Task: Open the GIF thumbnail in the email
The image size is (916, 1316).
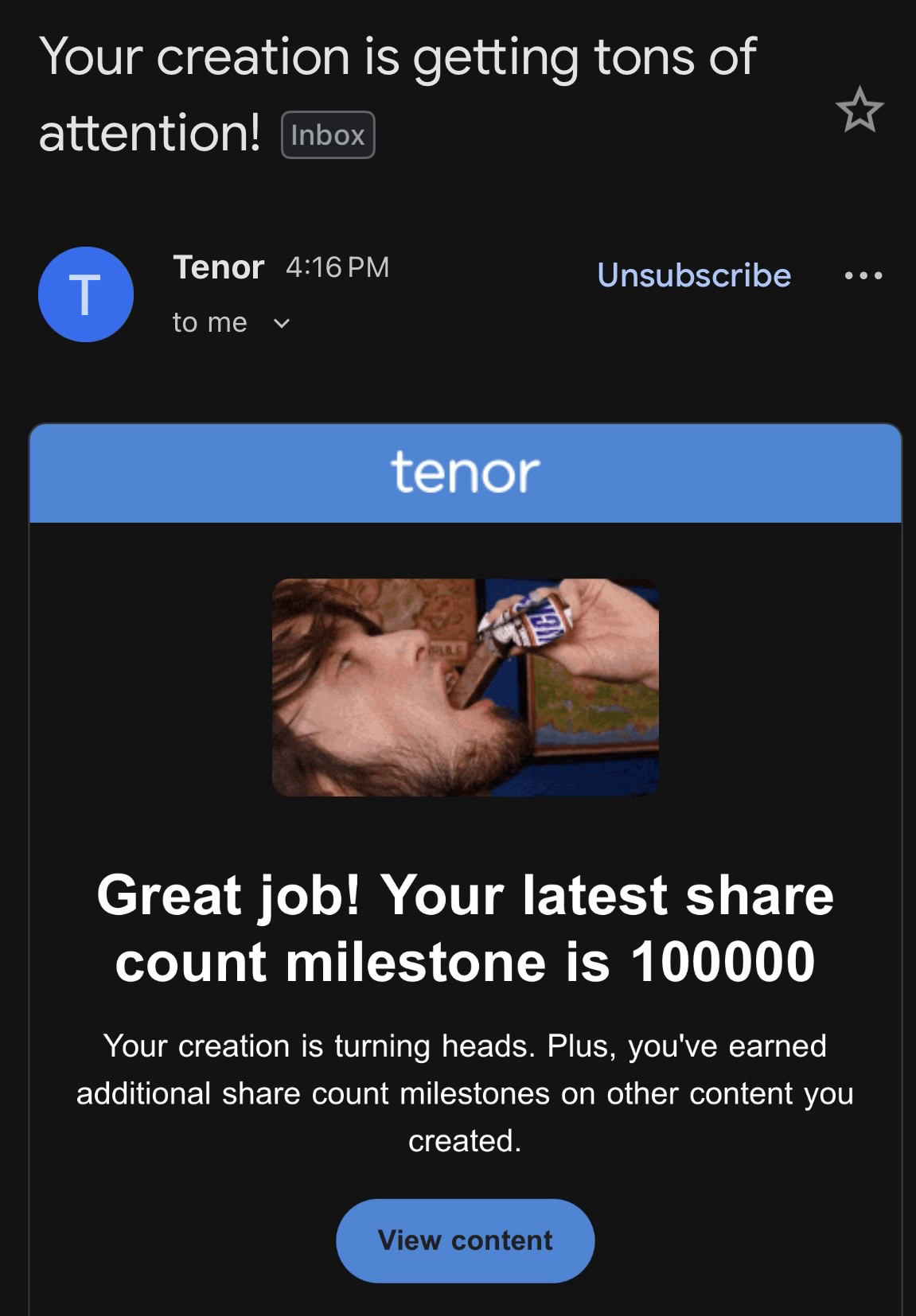Action: (465, 687)
